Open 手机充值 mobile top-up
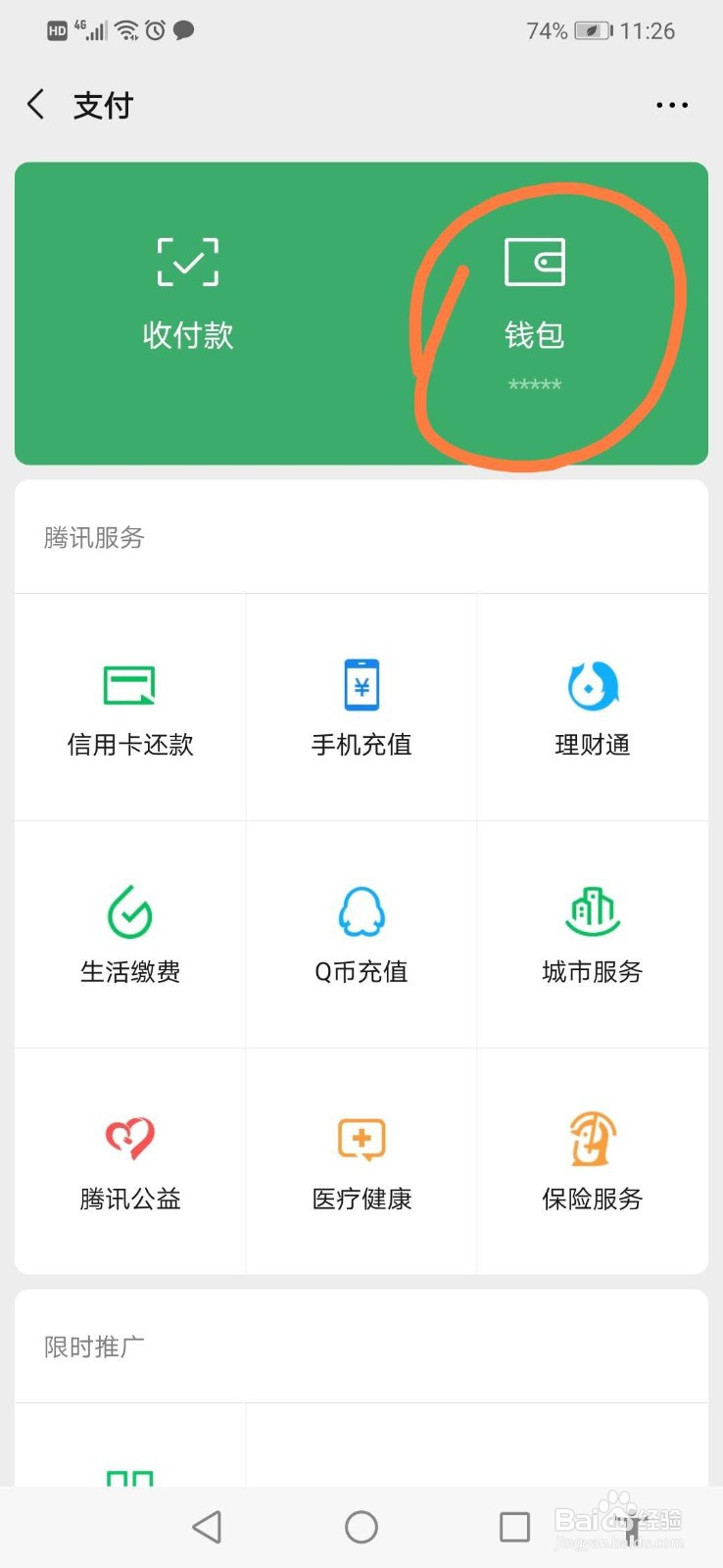Viewport: 723px width, 1568px height. [x=361, y=706]
